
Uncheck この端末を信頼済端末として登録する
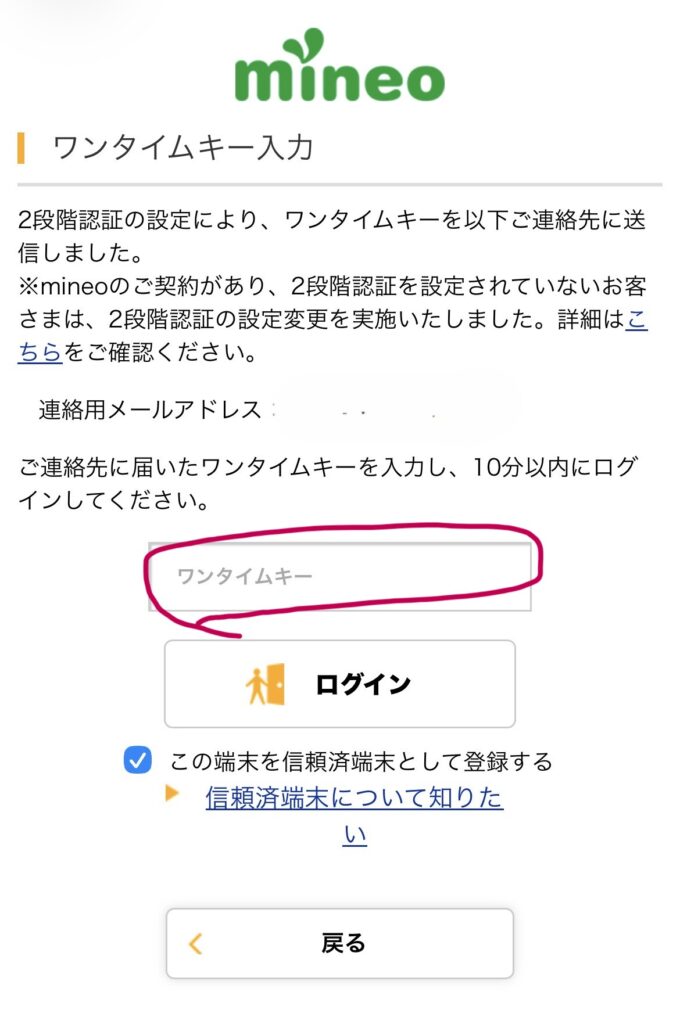(138, 761)
